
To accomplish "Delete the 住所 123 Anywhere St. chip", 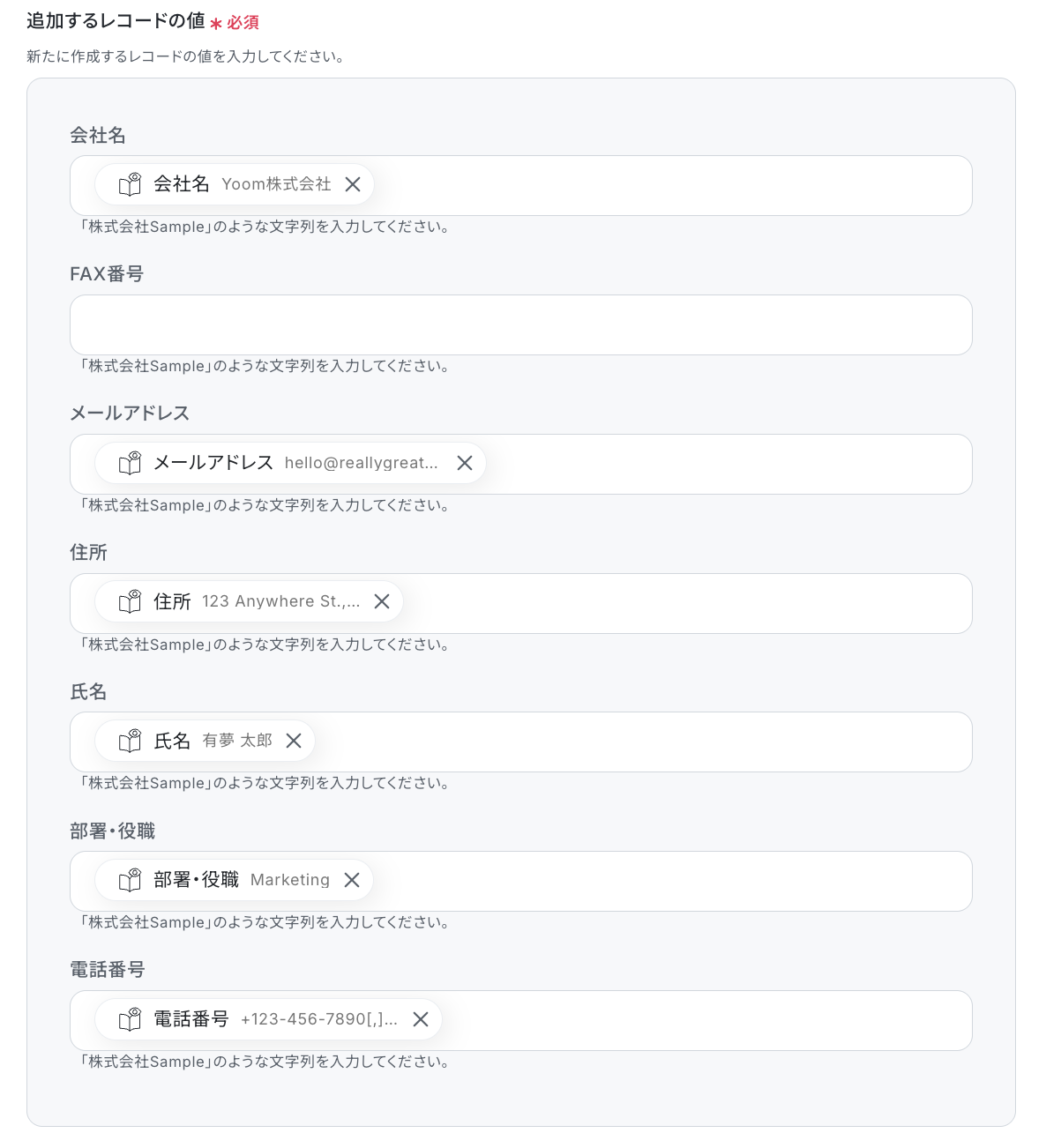I will pyautogui.click(x=382, y=601).
